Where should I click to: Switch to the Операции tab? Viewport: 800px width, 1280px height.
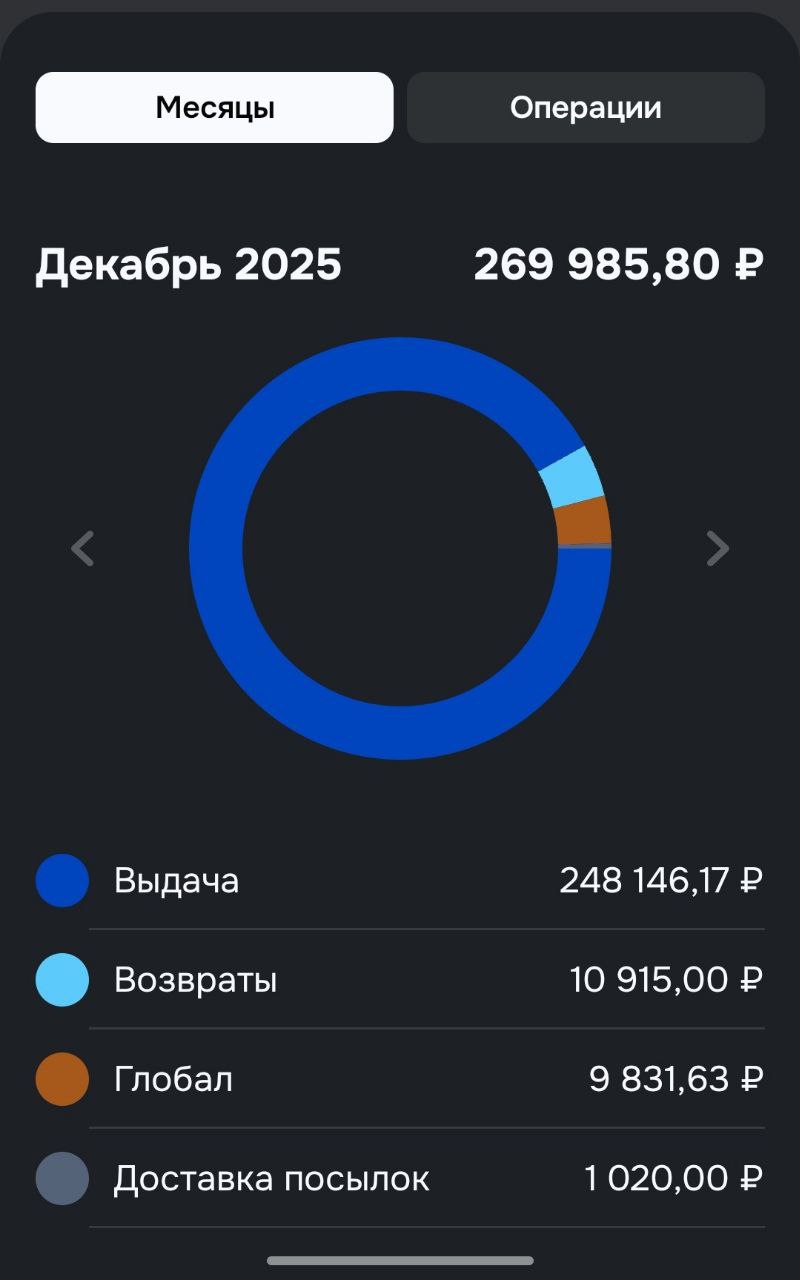[x=585, y=108]
